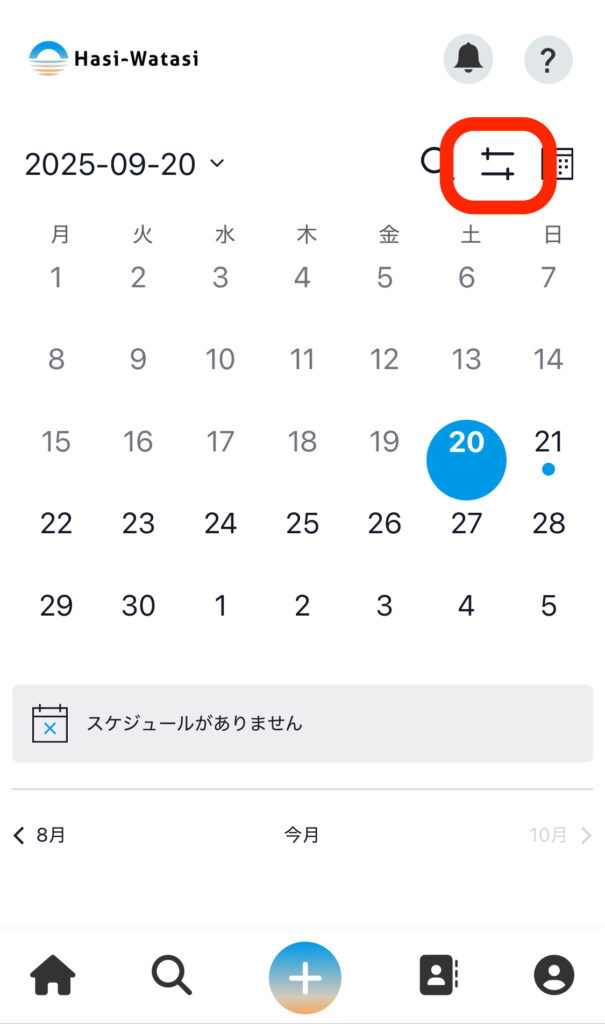
Task: Select September 27 on the calendar
Action: [x=466, y=523]
